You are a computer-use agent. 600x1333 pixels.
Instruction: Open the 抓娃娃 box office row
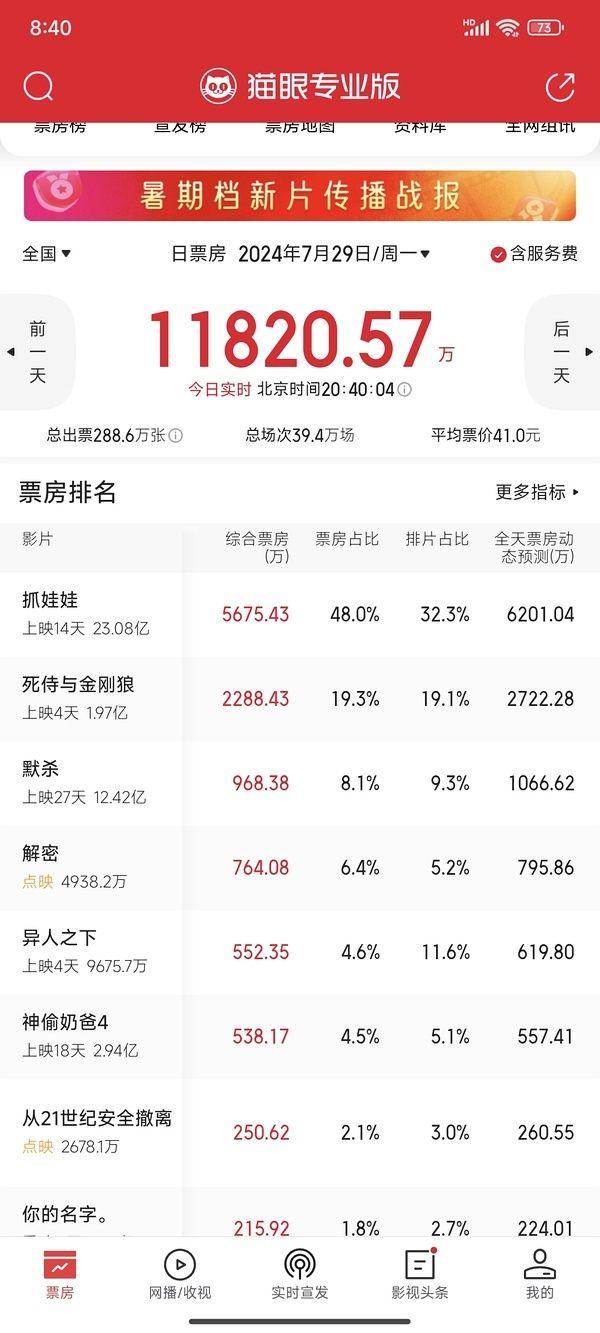click(x=300, y=614)
